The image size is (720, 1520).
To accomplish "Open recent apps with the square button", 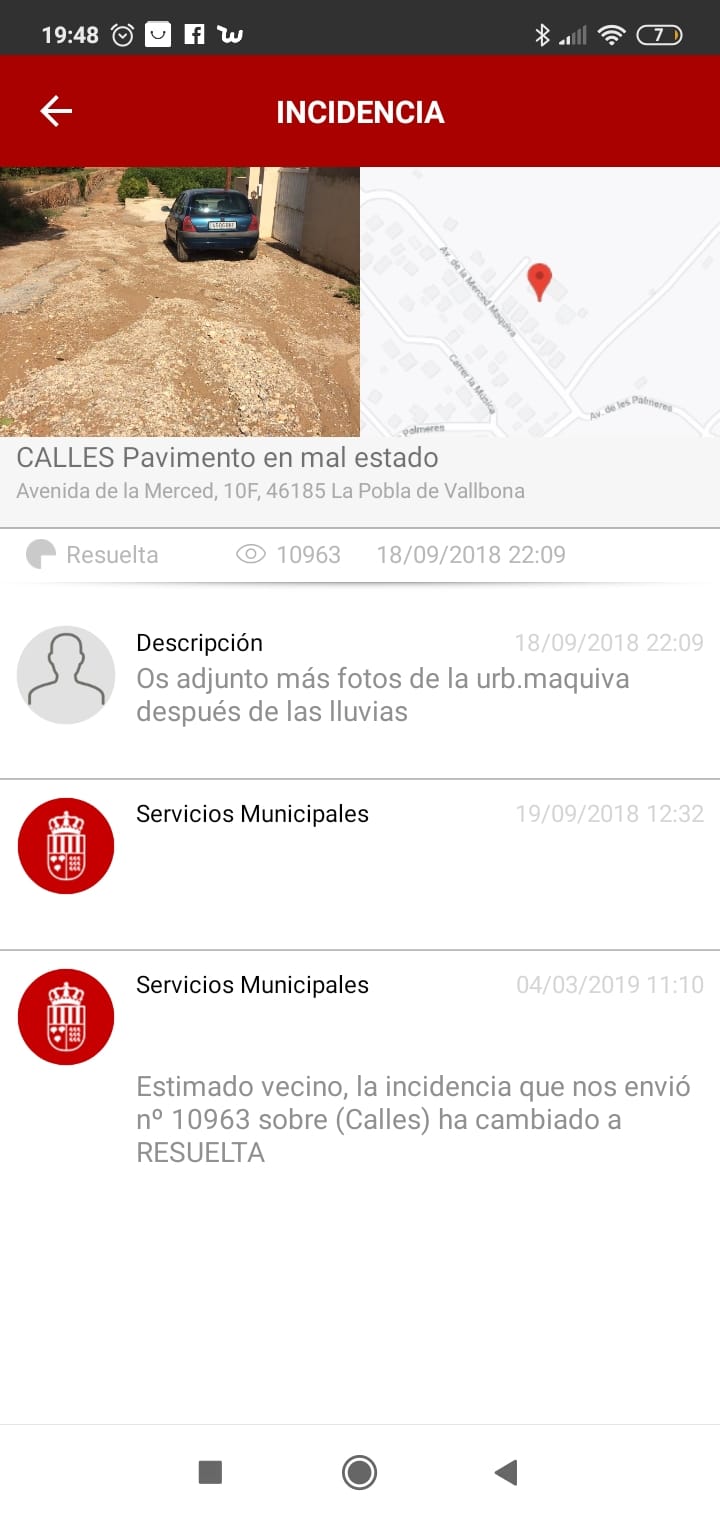I will (210, 1472).
